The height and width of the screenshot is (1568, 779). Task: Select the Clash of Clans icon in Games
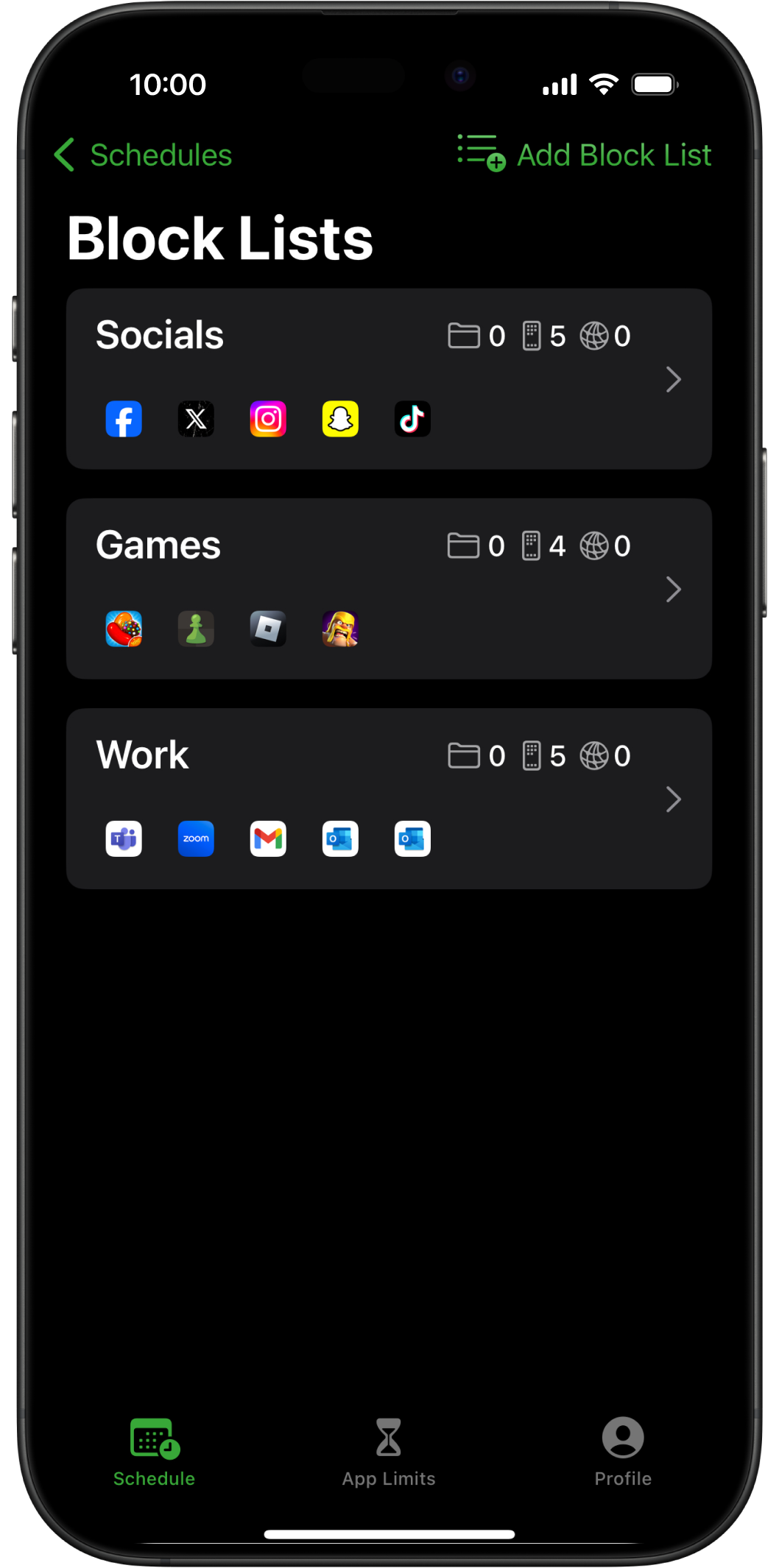pyautogui.click(x=340, y=629)
